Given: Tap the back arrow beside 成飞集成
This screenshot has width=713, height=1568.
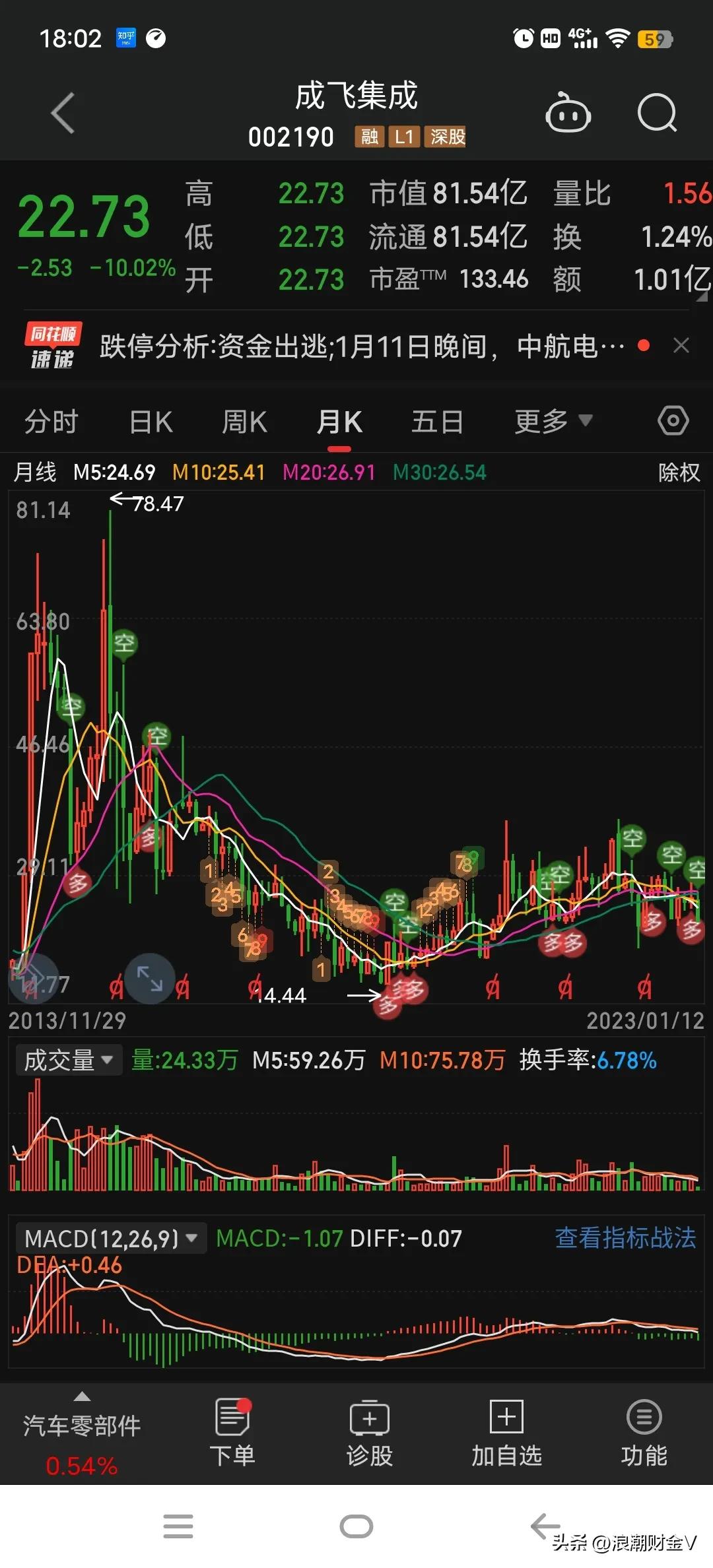Looking at the screenshot, I should click(x=63, y=114).
